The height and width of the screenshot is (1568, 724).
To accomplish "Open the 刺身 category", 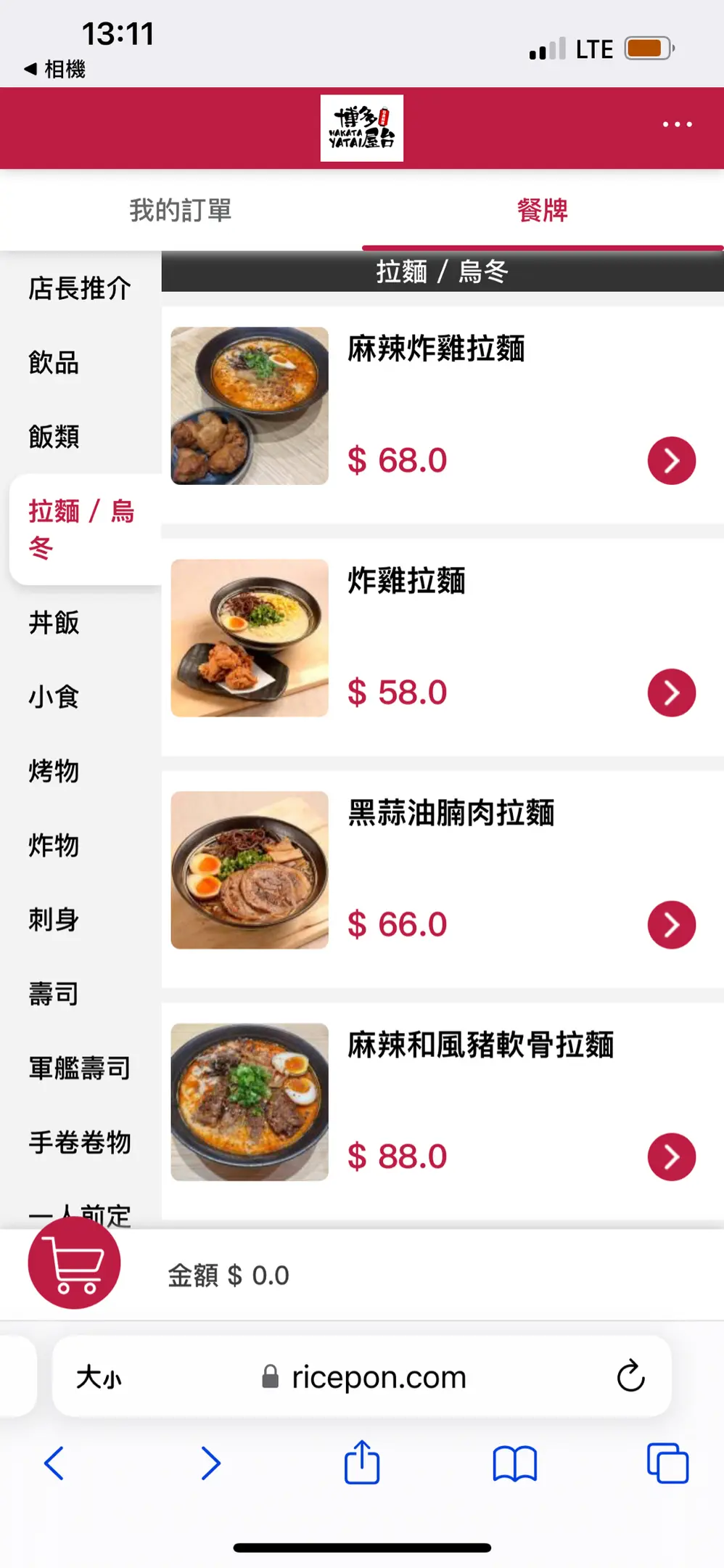I will [54, 919].
